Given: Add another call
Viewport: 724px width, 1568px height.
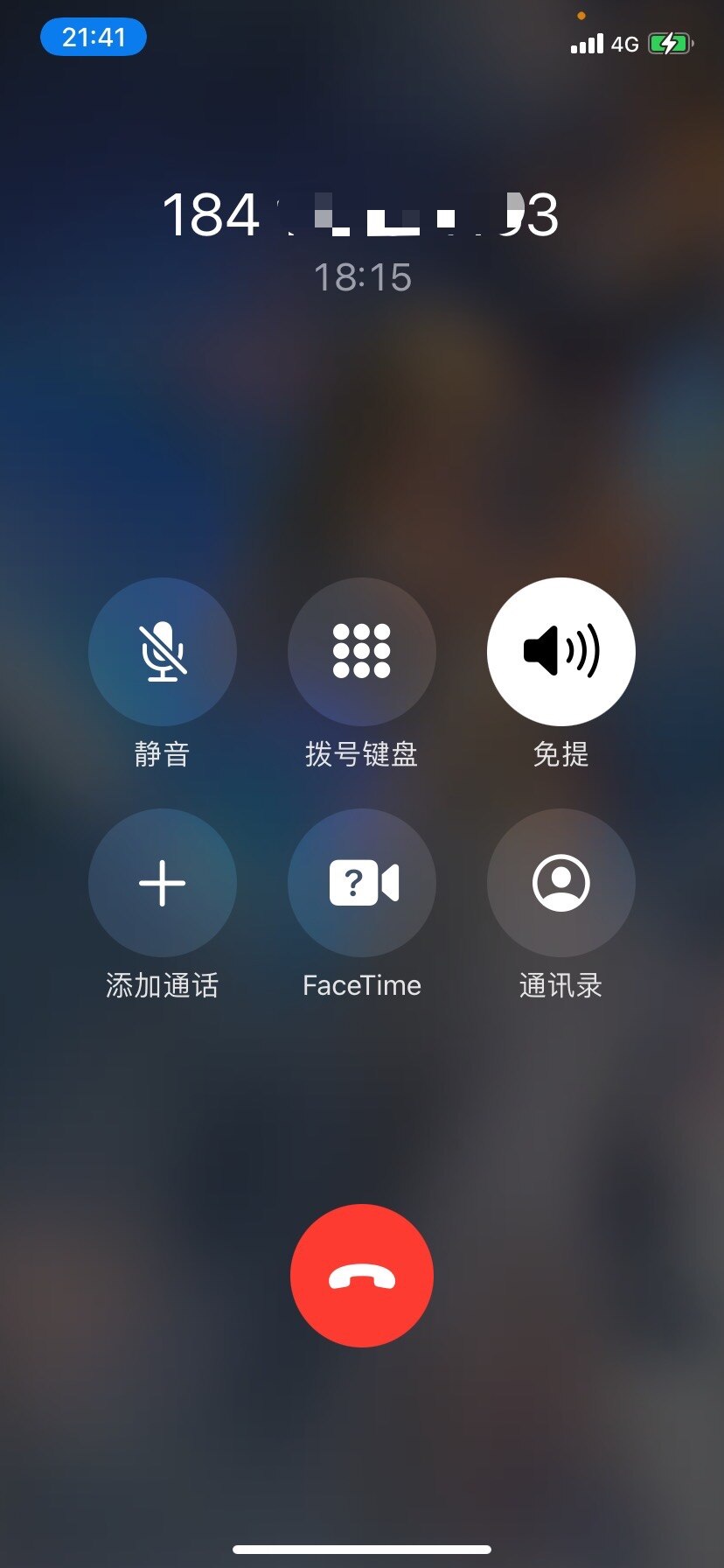Looking at the screenshot, I should [163, 883].
